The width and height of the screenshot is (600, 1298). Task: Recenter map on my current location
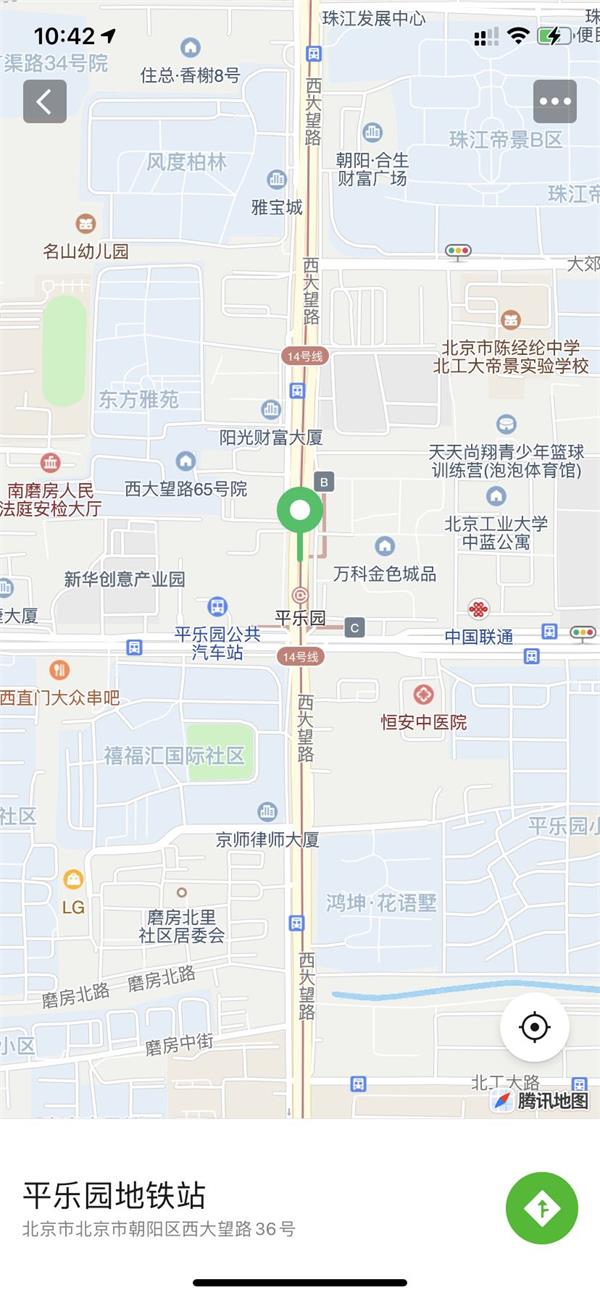[535, 1027]
